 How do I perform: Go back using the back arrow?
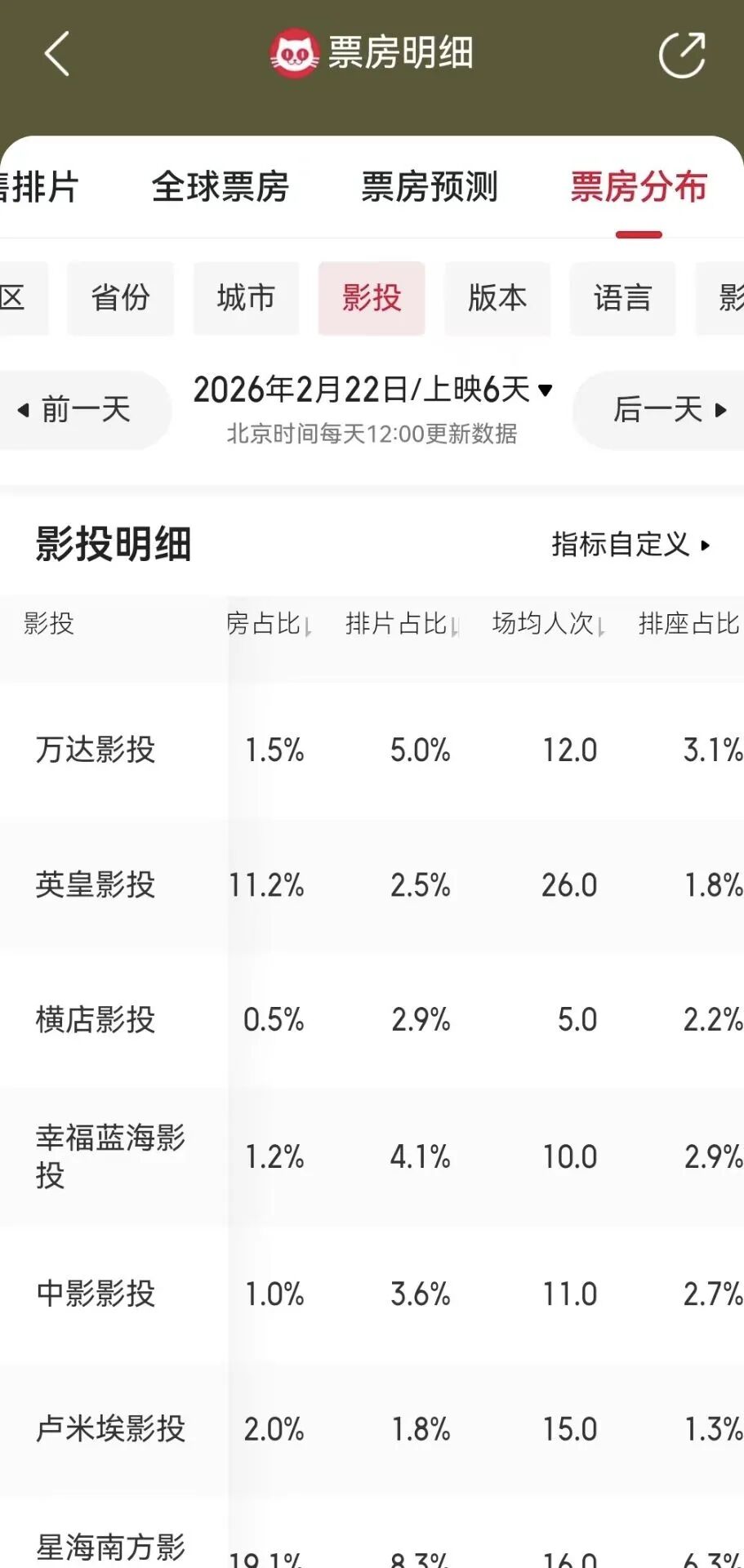point(56,54)
